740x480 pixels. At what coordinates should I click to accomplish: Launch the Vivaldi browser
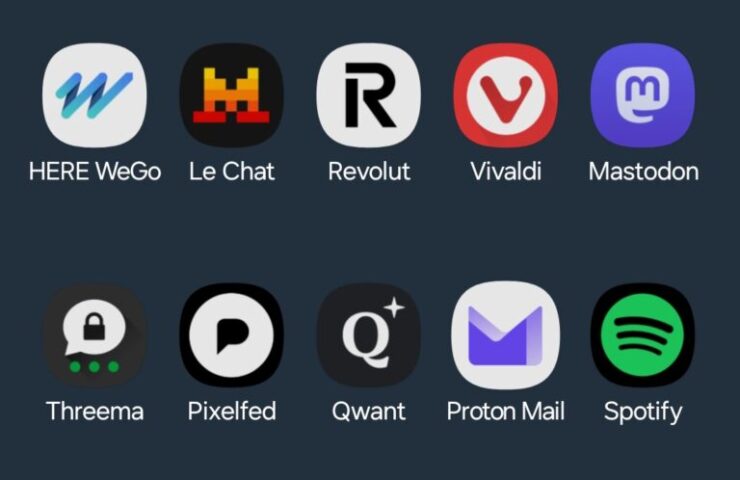pyautogui.click(x=506, y=96)
